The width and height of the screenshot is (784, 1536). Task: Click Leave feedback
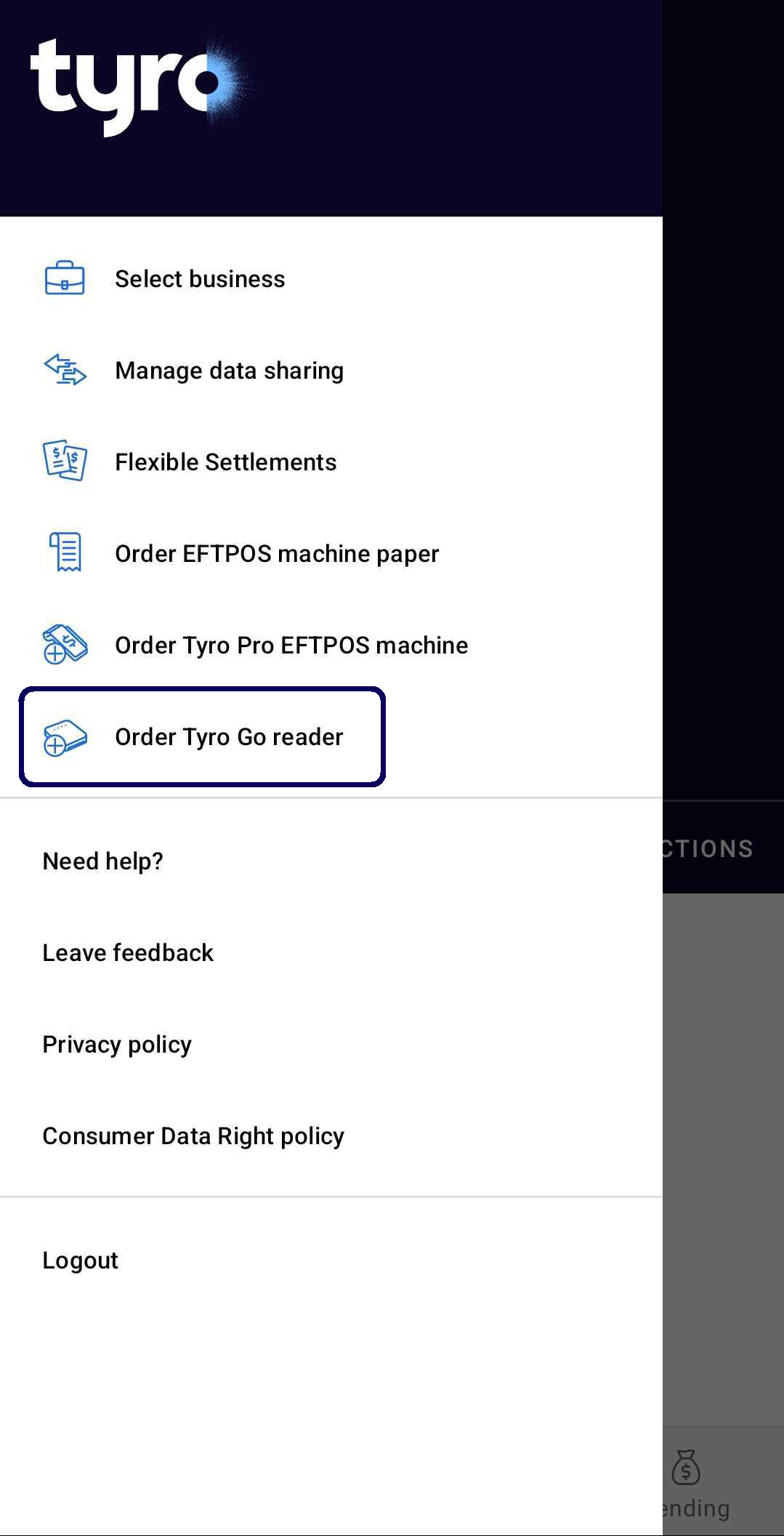click(128, 952)
